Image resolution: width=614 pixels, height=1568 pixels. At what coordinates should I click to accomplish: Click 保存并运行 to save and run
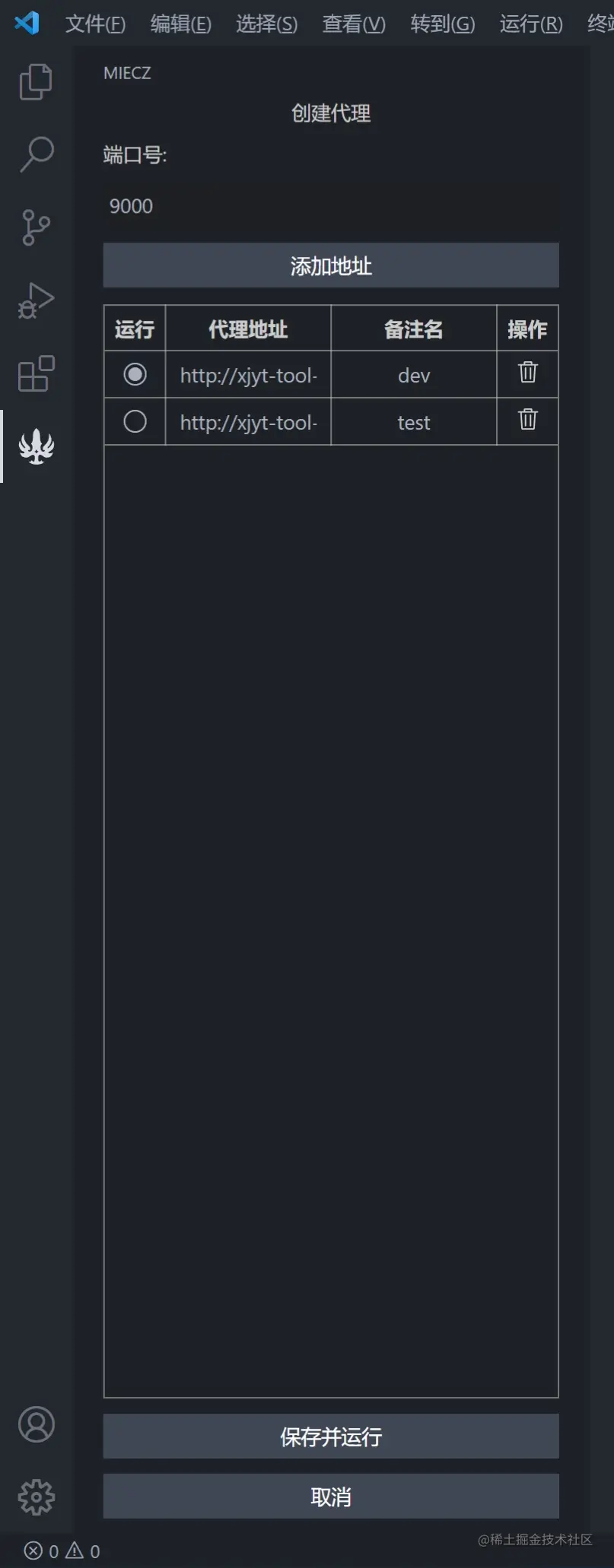[x=331, y=1436]
